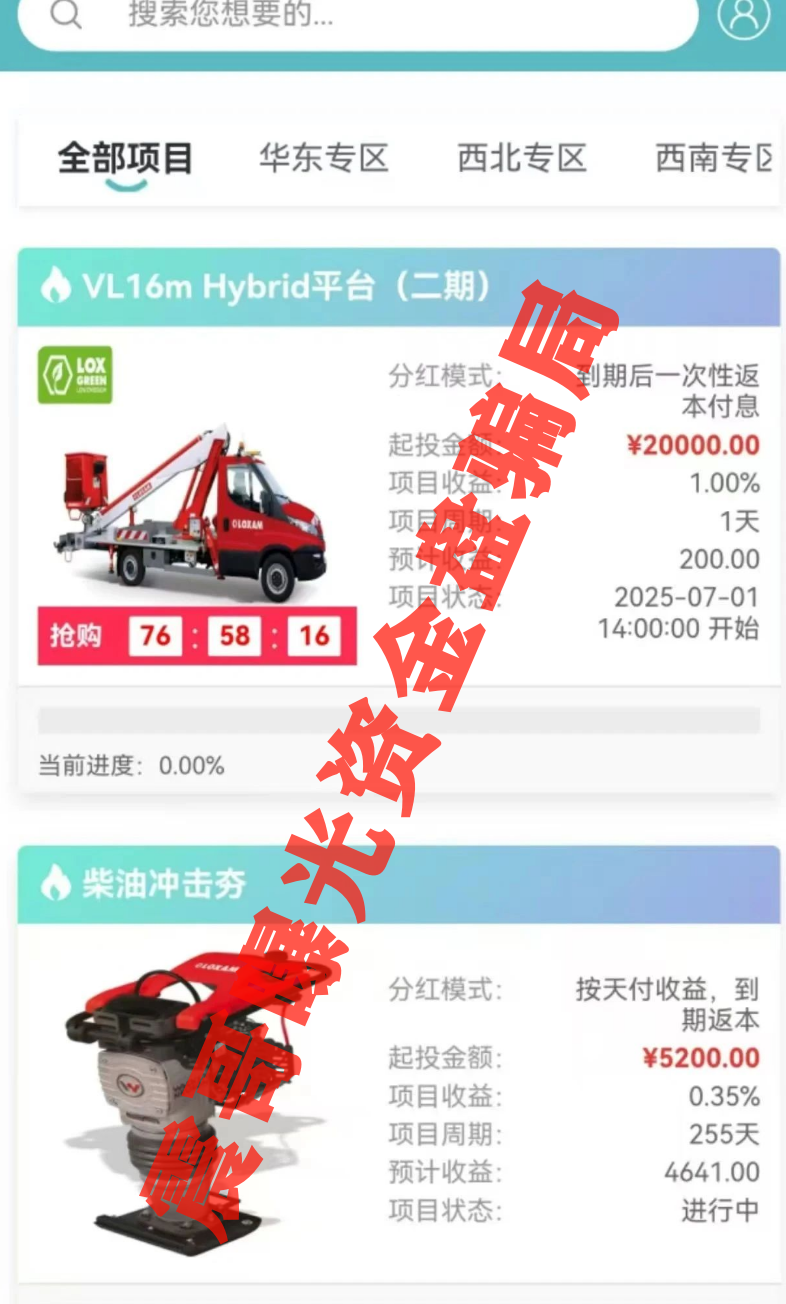
Task: Open the search box at the top
Action: (x=360, y=16)
